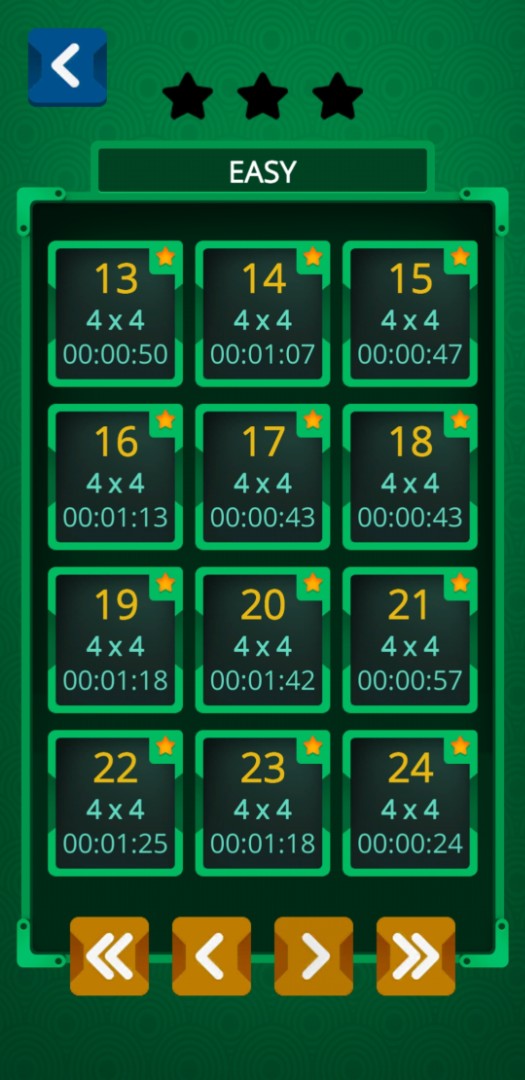Go back with the blue arrow button
Viewport: 525px width, 1080px height.
pyautogui.click(x=68, y=67)
